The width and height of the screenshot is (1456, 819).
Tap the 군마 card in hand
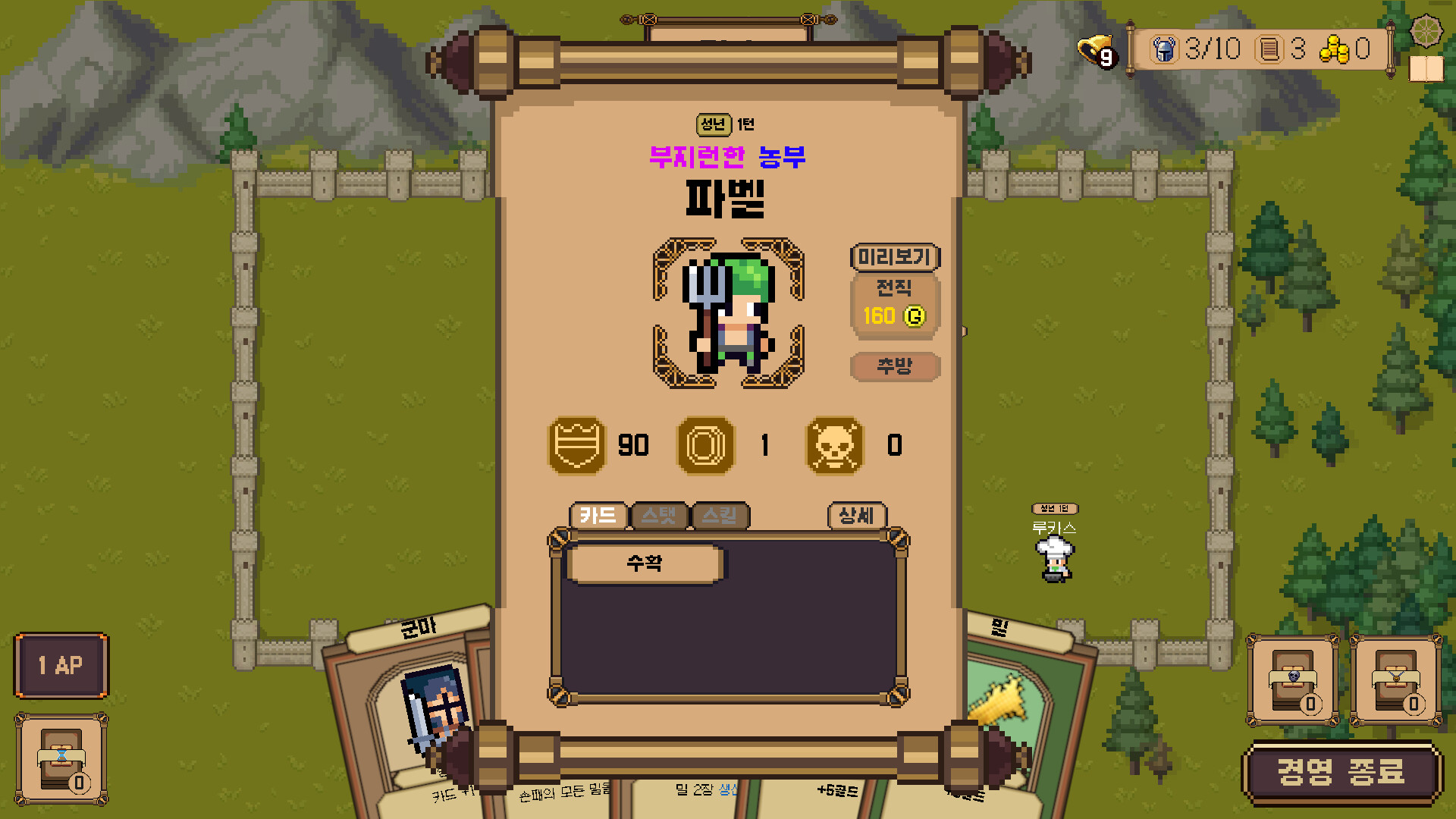click(x=409, y=682)
